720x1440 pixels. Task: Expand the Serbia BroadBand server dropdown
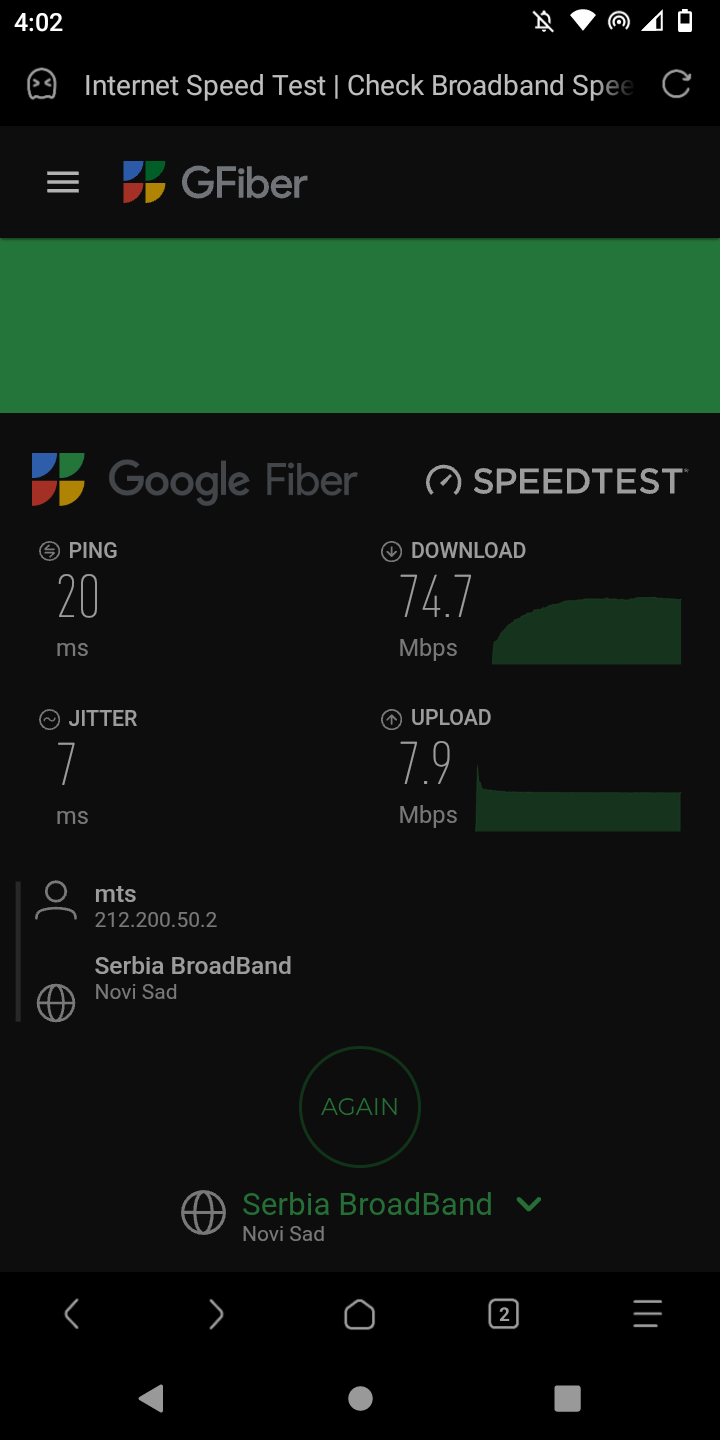click(x=529, y=1204)
